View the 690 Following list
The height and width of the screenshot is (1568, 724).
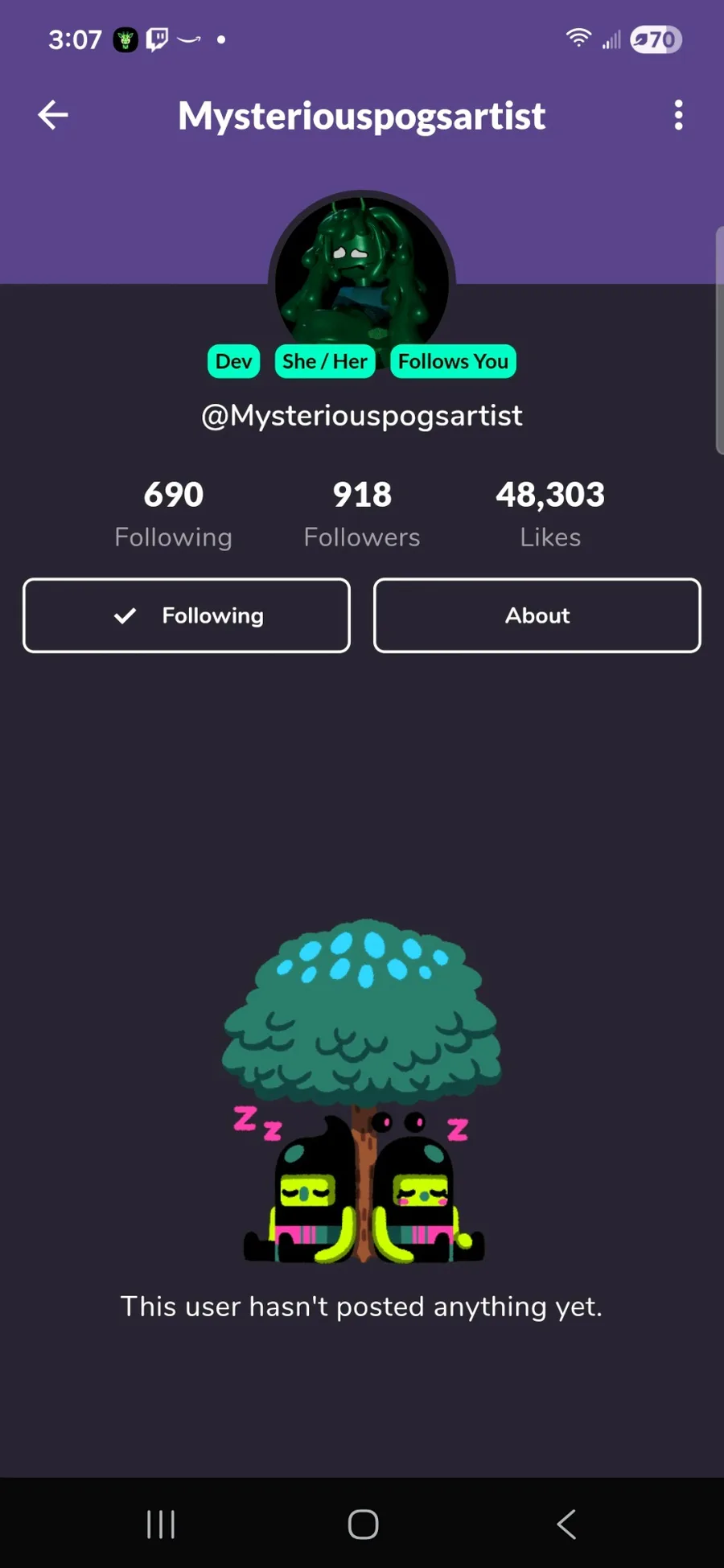(x=173, y=513)
